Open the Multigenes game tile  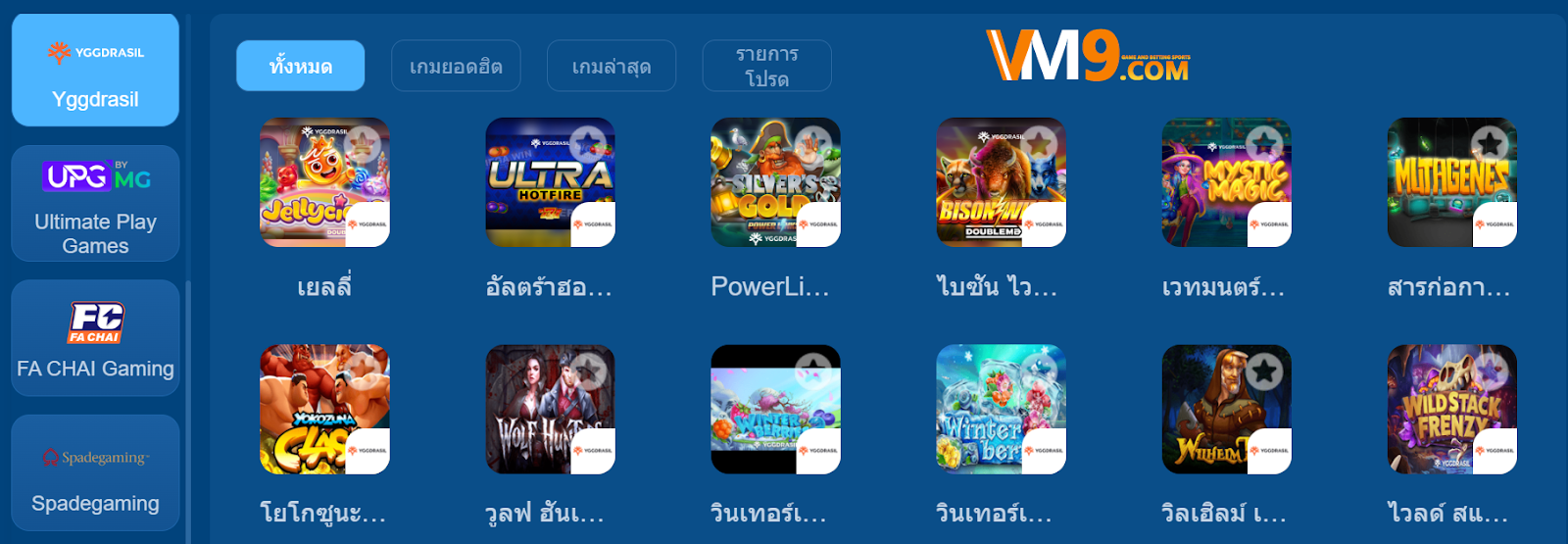(1451, 182)
